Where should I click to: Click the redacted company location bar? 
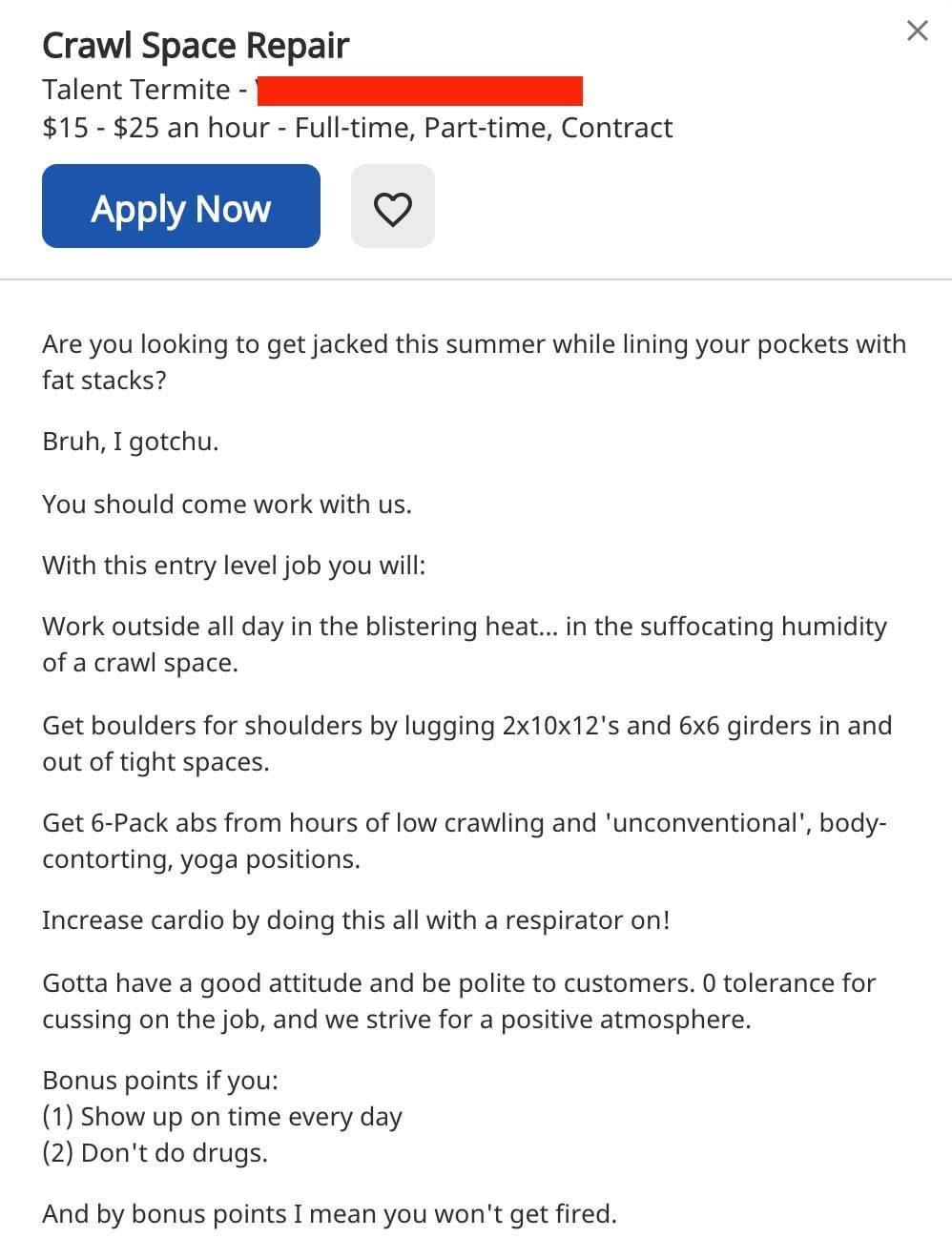click(x=420, y=91)
